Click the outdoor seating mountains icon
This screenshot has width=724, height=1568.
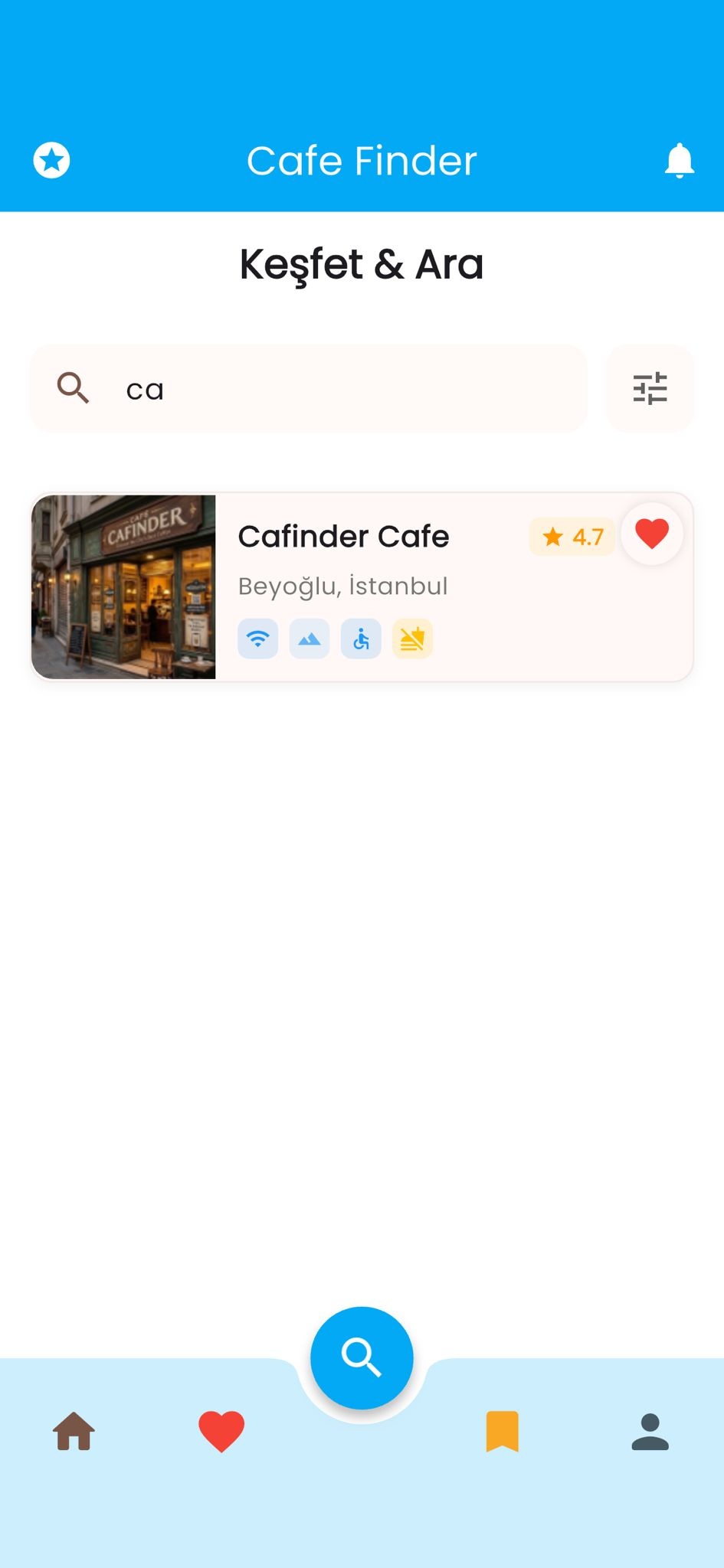point(310,639)
